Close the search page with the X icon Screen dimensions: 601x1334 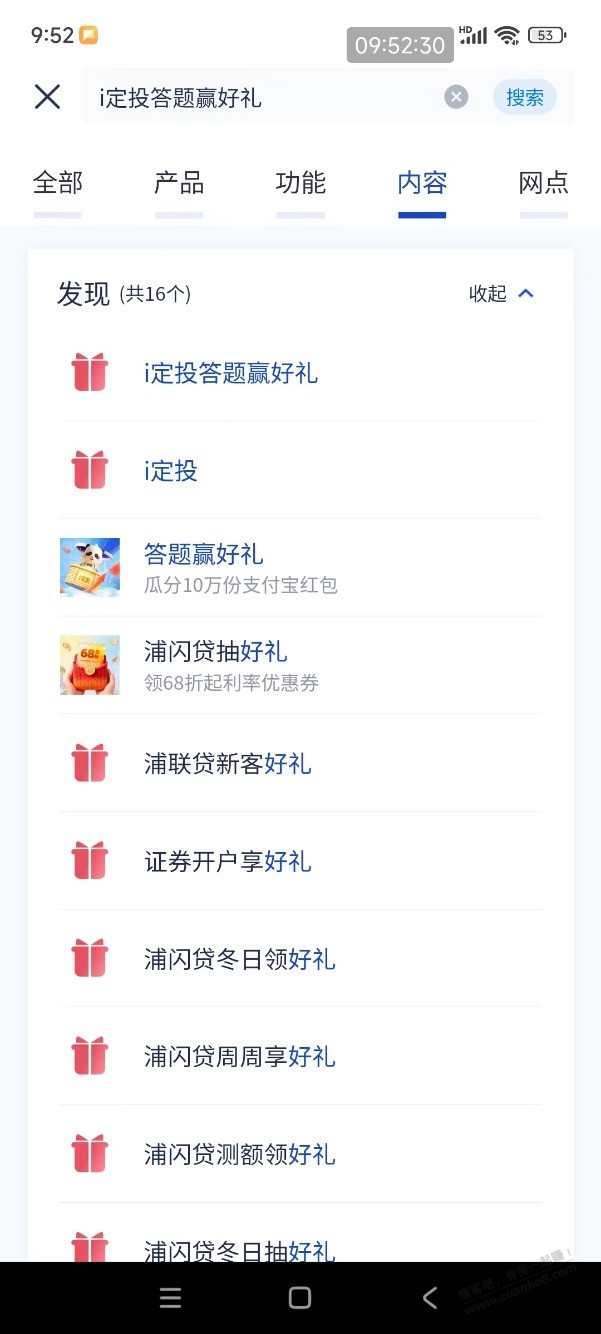pos(47,97)
